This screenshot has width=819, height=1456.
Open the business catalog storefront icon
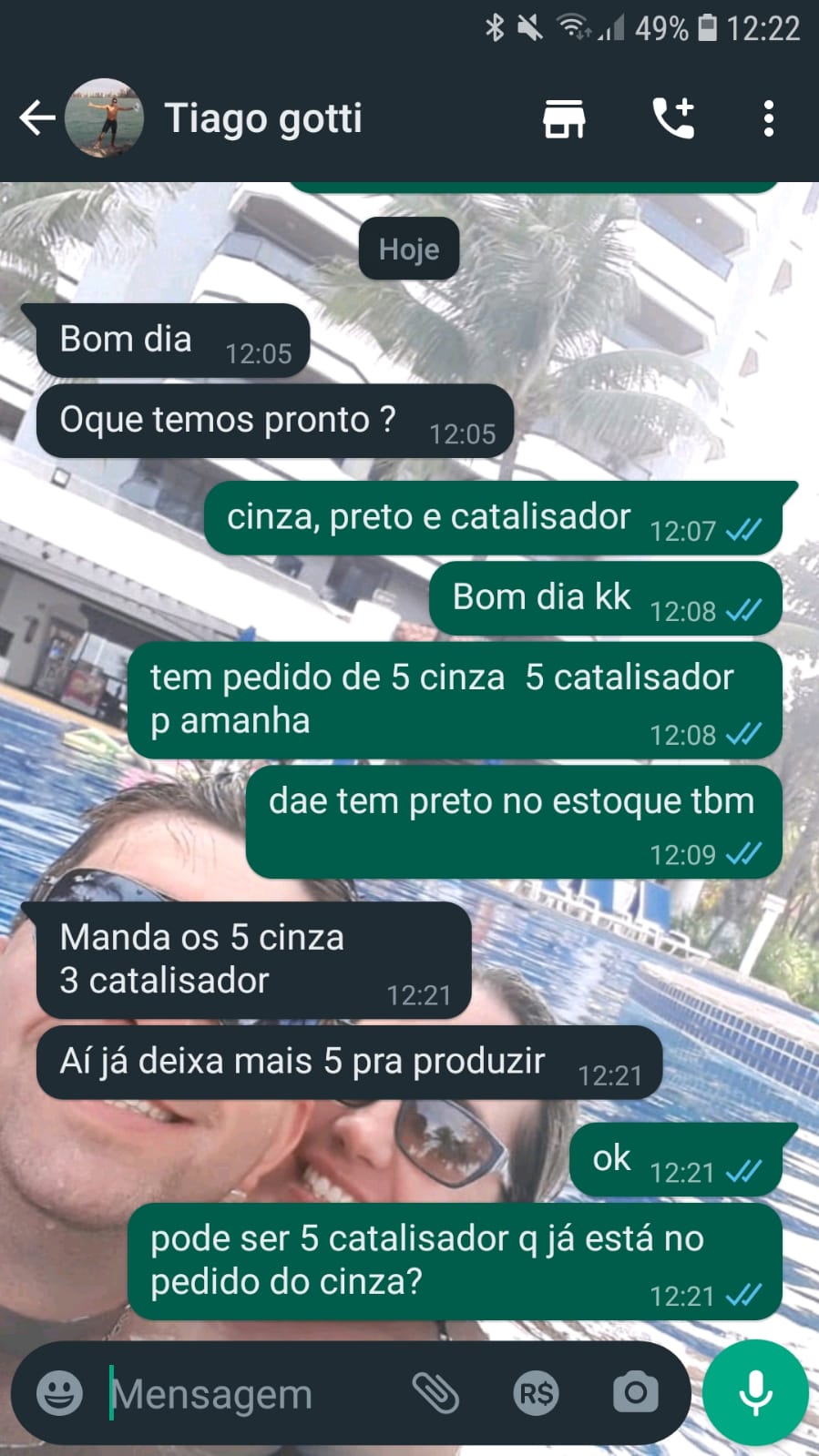click(564, 118)
